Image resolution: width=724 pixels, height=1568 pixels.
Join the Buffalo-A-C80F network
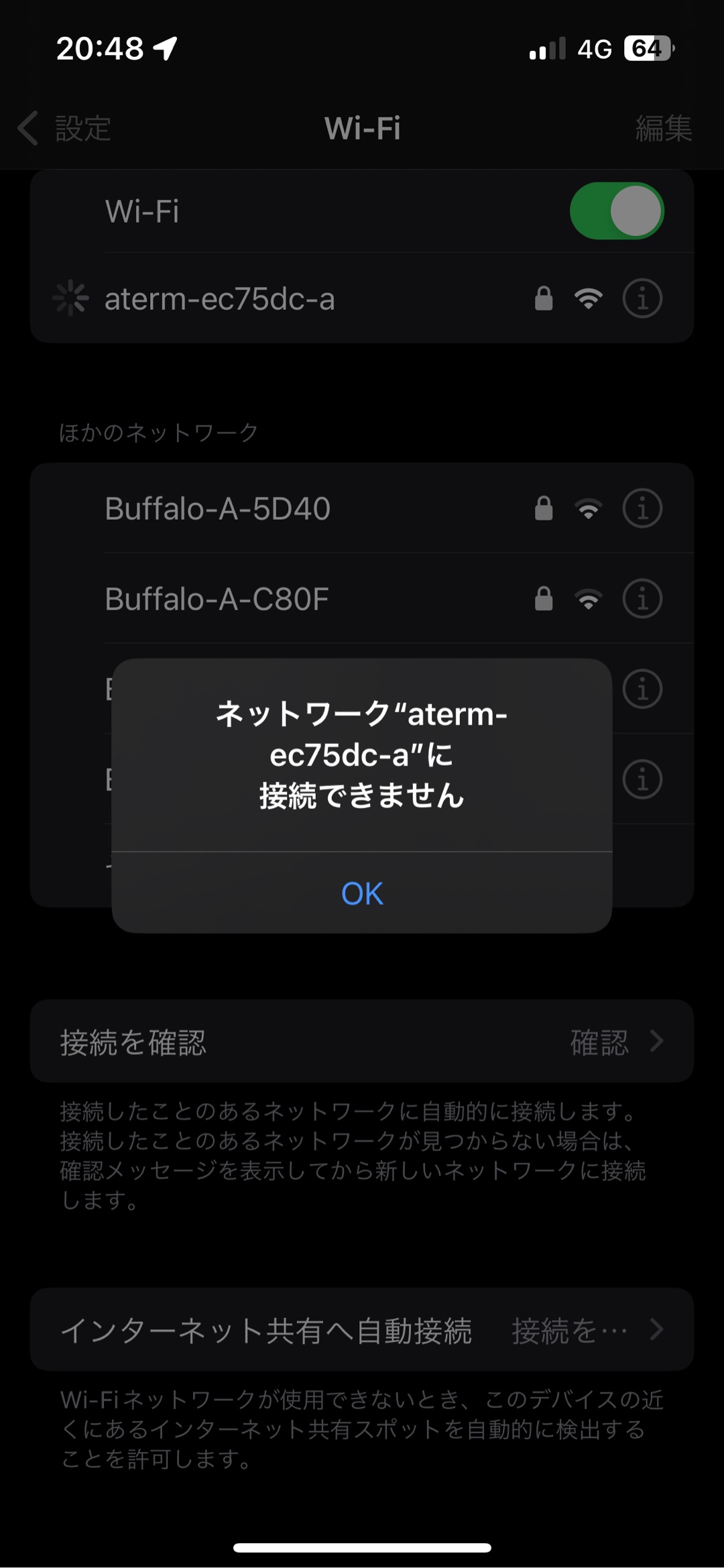(x=217, y=600)
